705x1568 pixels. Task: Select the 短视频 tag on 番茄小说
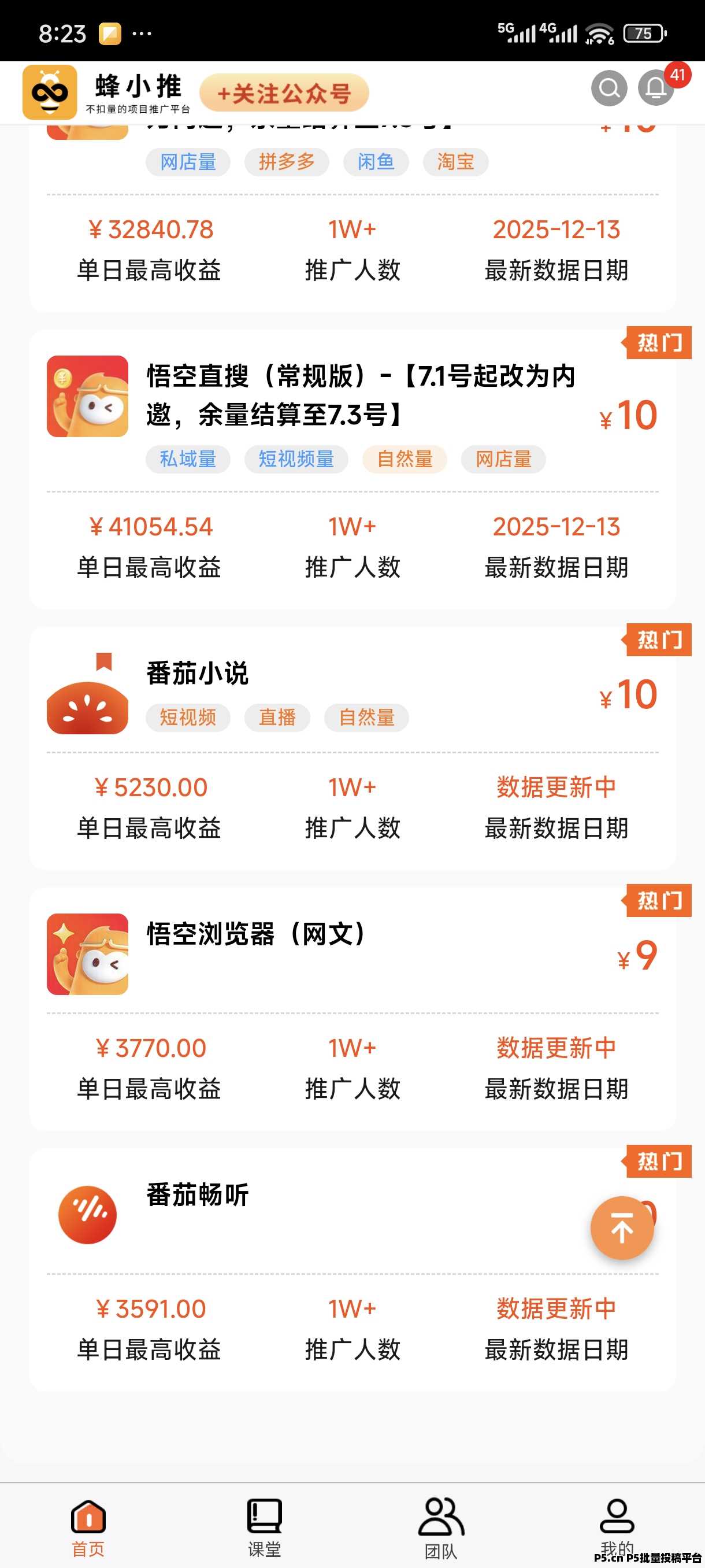pos(187,718)
